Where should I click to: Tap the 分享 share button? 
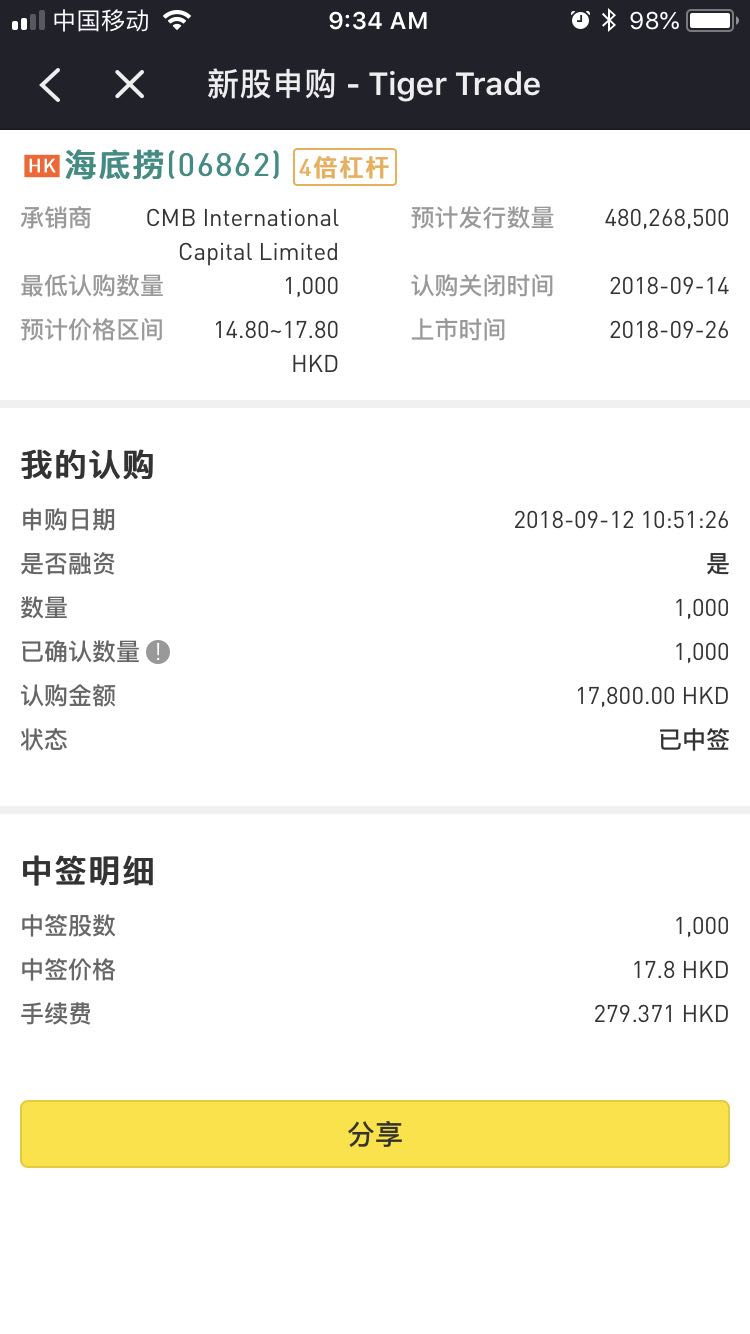point(375,1134)
